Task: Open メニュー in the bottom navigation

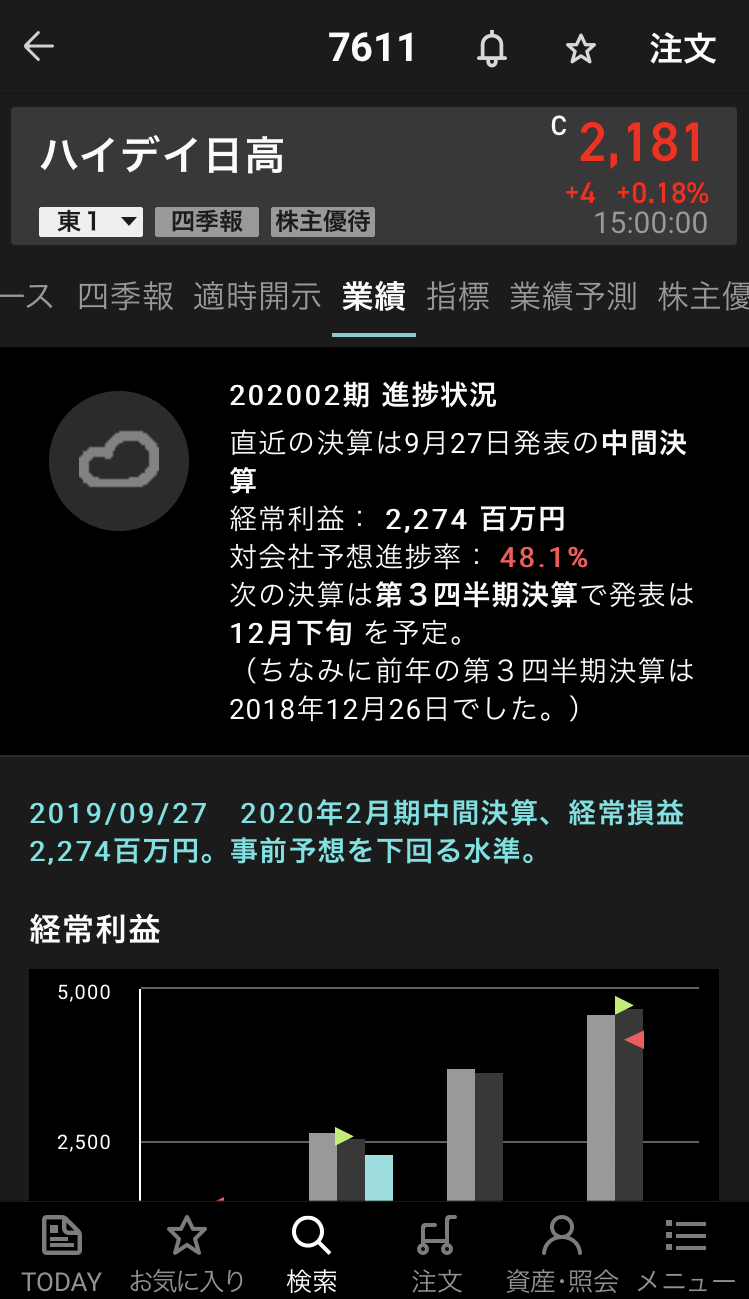Action: (686, 1251)
